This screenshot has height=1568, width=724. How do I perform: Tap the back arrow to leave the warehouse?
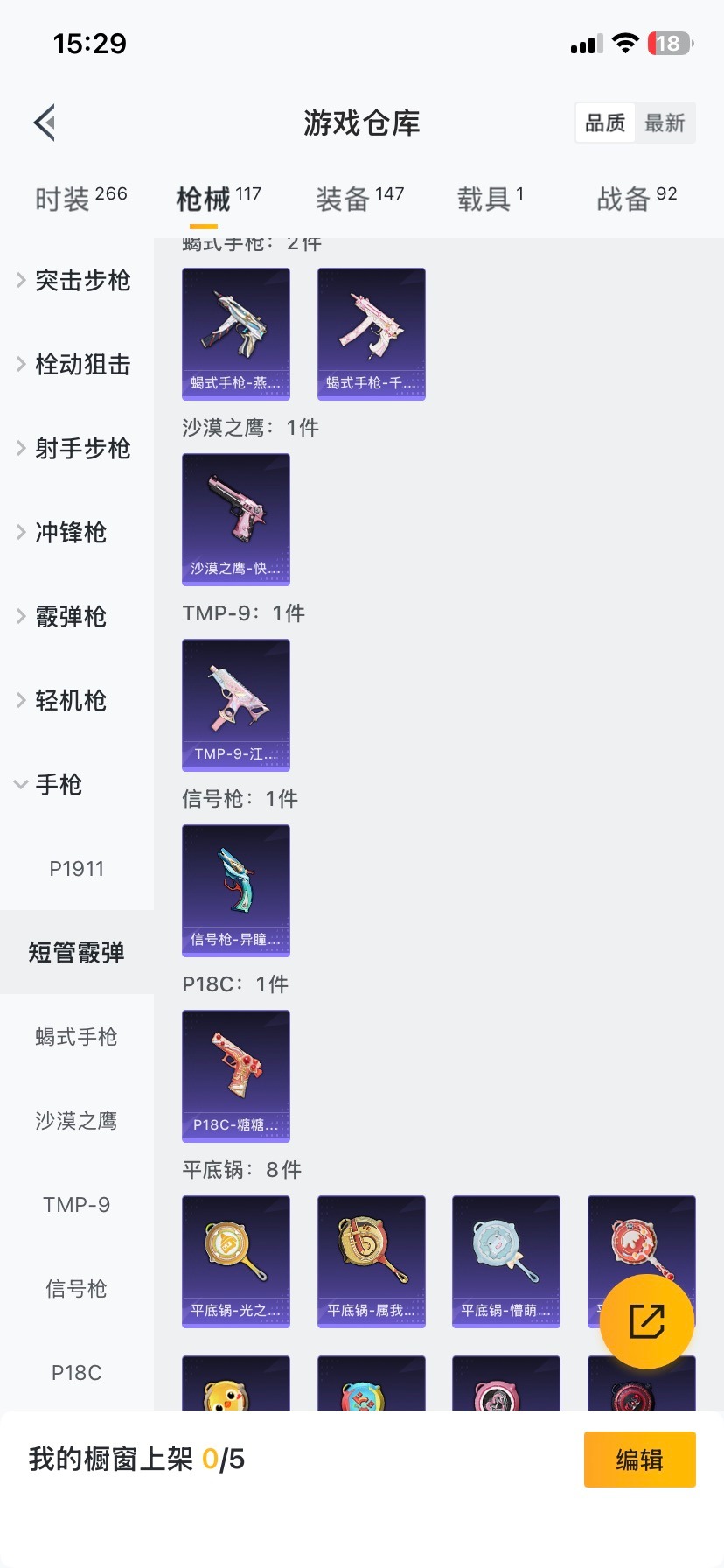click(44, 122)
